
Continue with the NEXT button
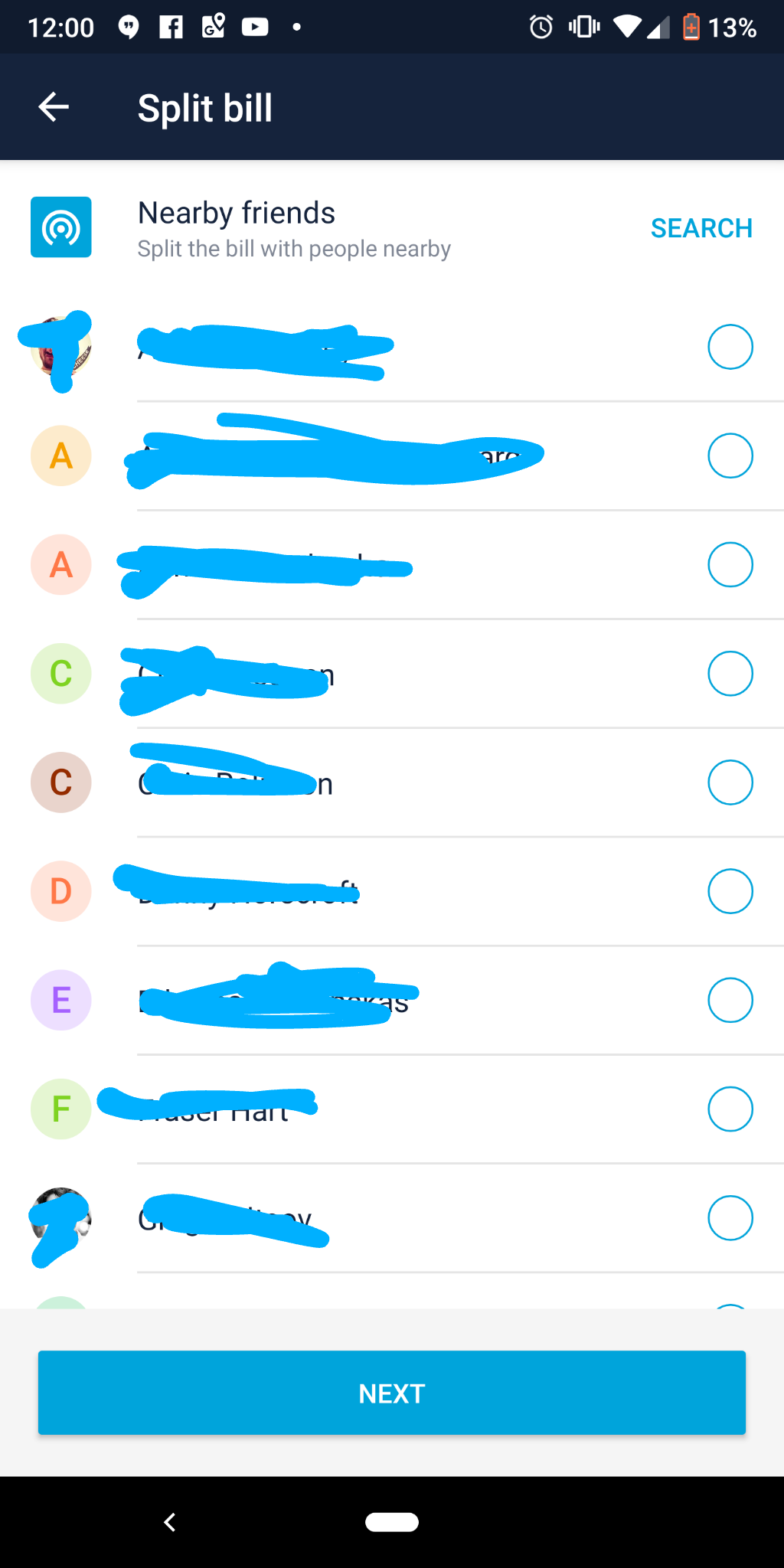392,1393
